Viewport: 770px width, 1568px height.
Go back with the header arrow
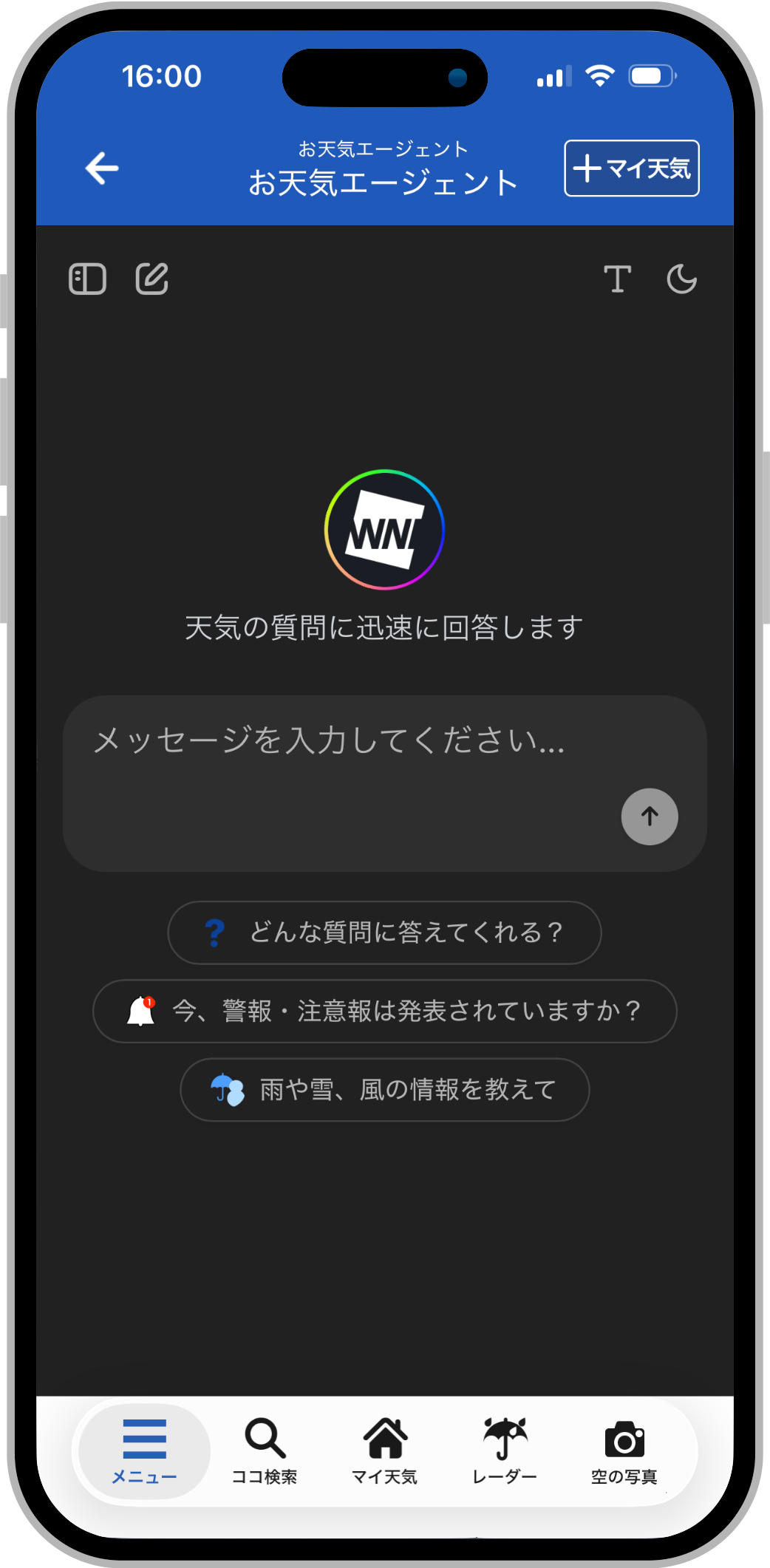pos(102,168)
